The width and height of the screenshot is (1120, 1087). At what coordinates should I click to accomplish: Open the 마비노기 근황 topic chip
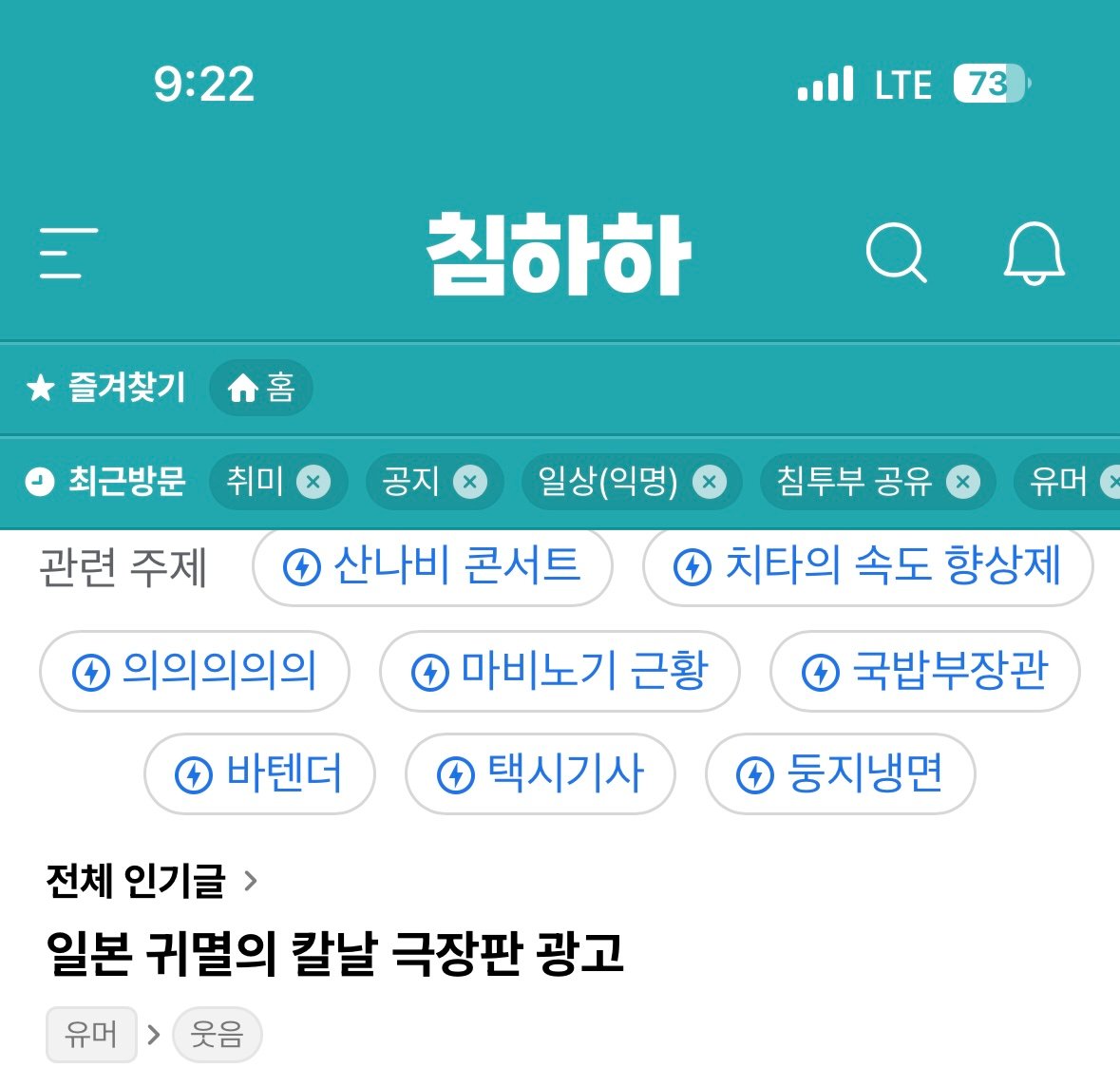(560, 671)
